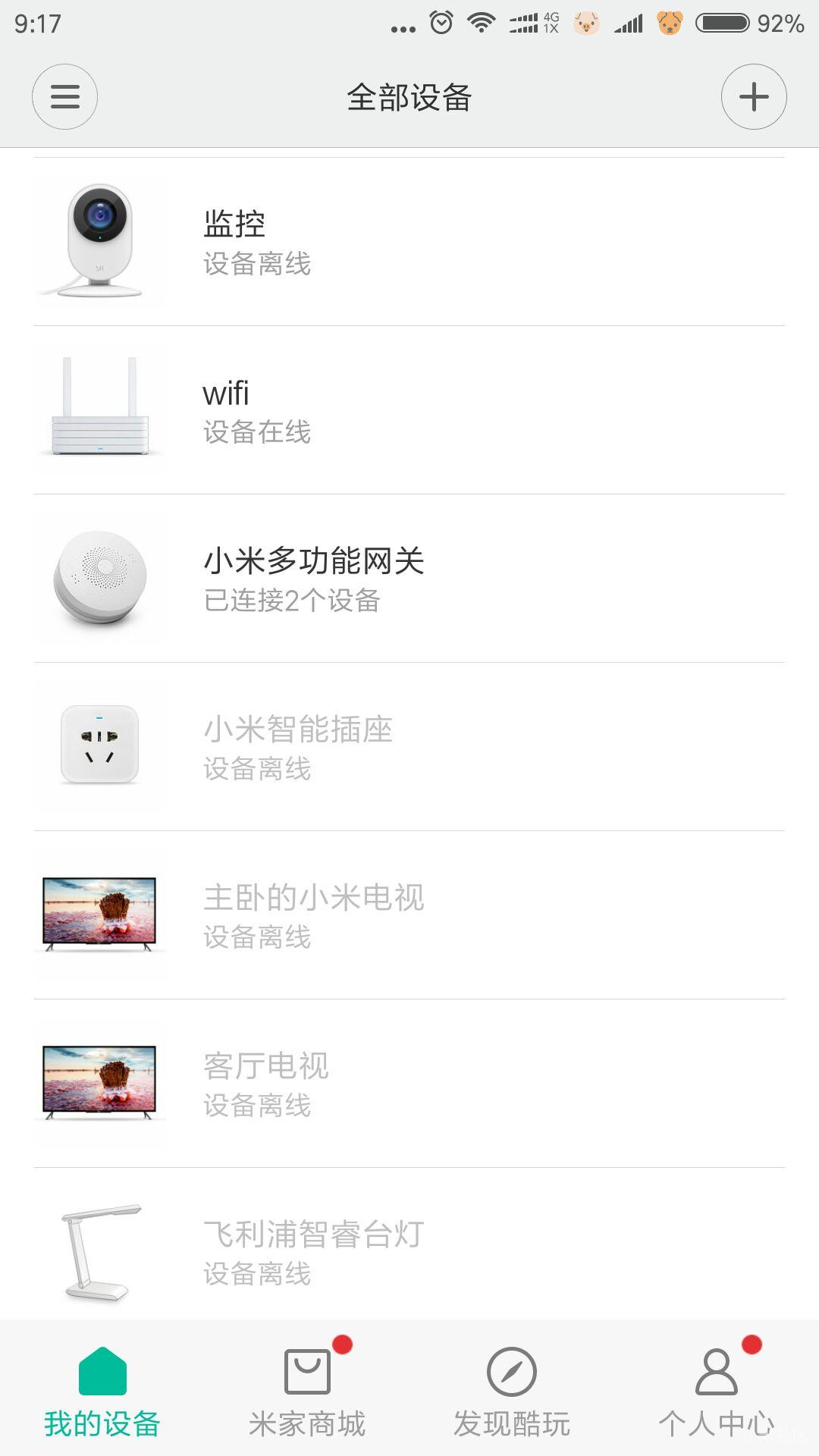Open the hamburger menu
The width and height of the screenshot is (819, 1456).
pyautogui.click(x=64, y=97)
